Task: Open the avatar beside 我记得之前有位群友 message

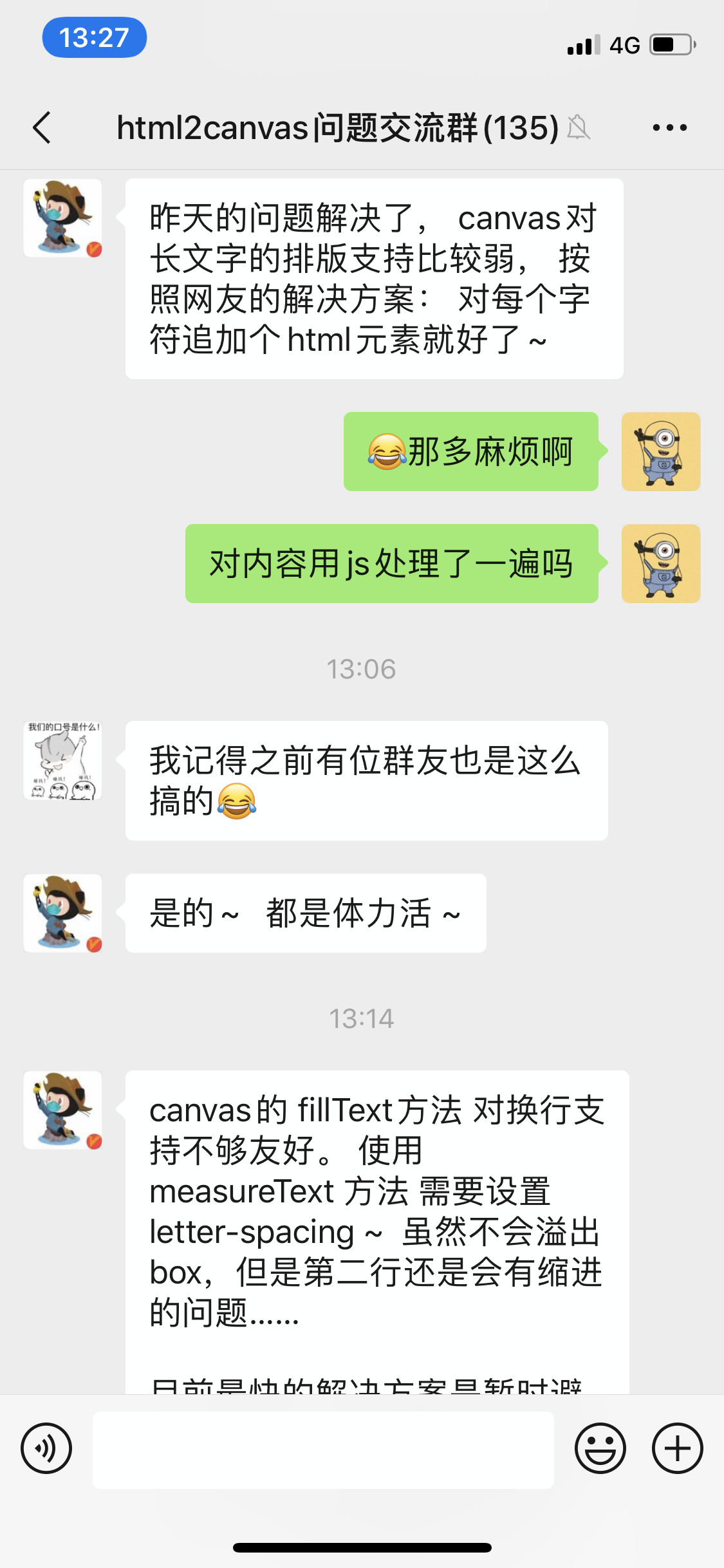Action: click(x=63, y=761)
